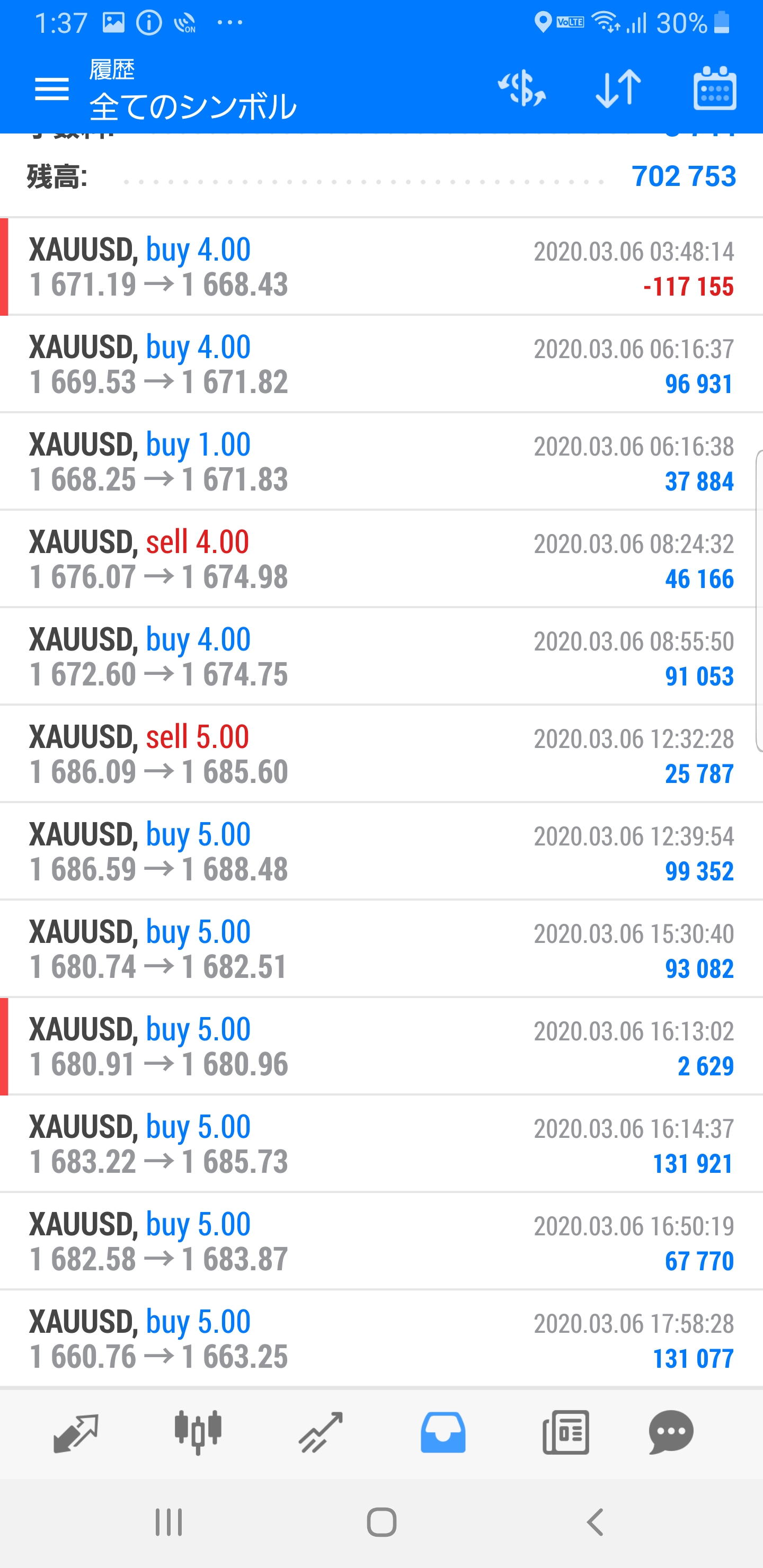This screenshot has height=1568, width=763.
Task: Open the Chat messages tab
Action: pyautogui.click(x=671, y=1432)
